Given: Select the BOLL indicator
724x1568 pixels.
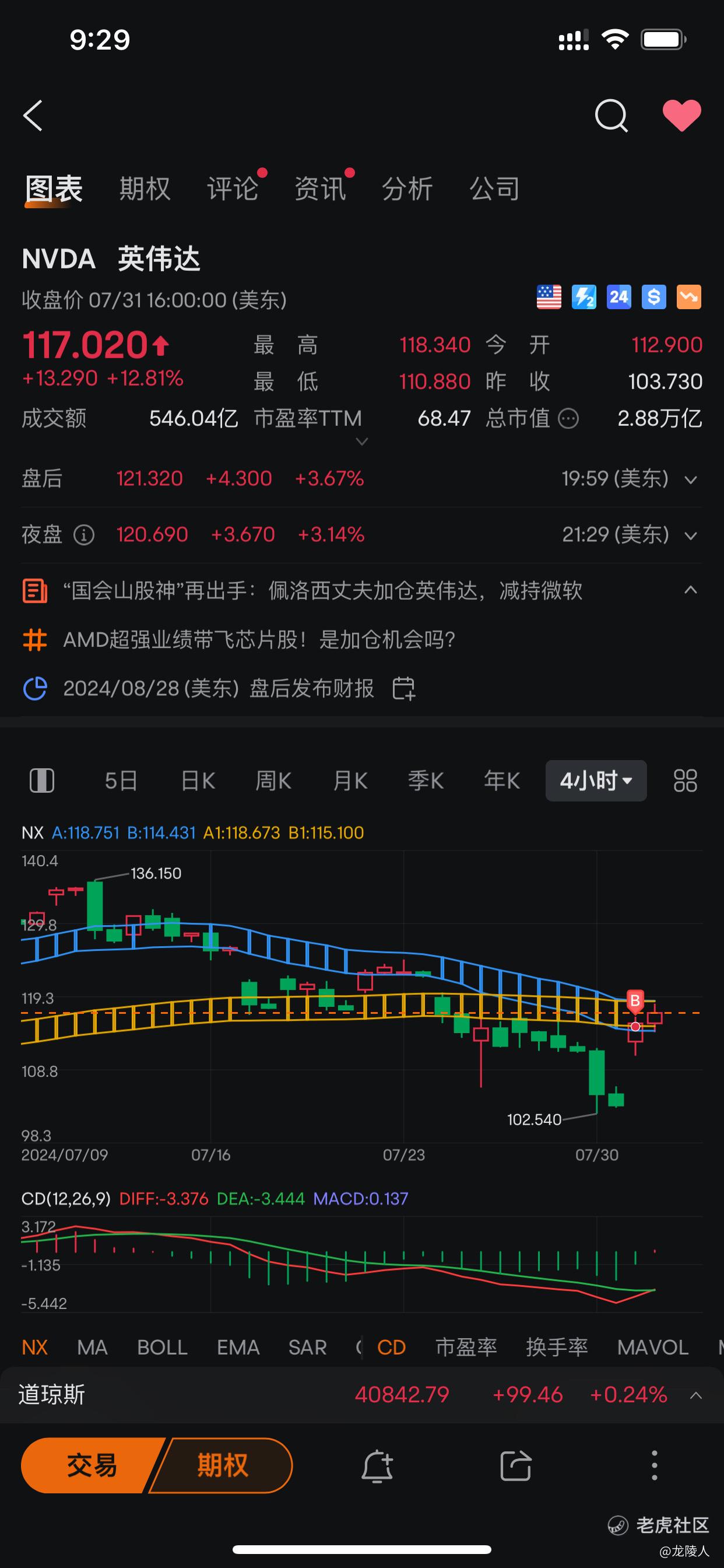Looking at the screenshot, I should 162,1347.
